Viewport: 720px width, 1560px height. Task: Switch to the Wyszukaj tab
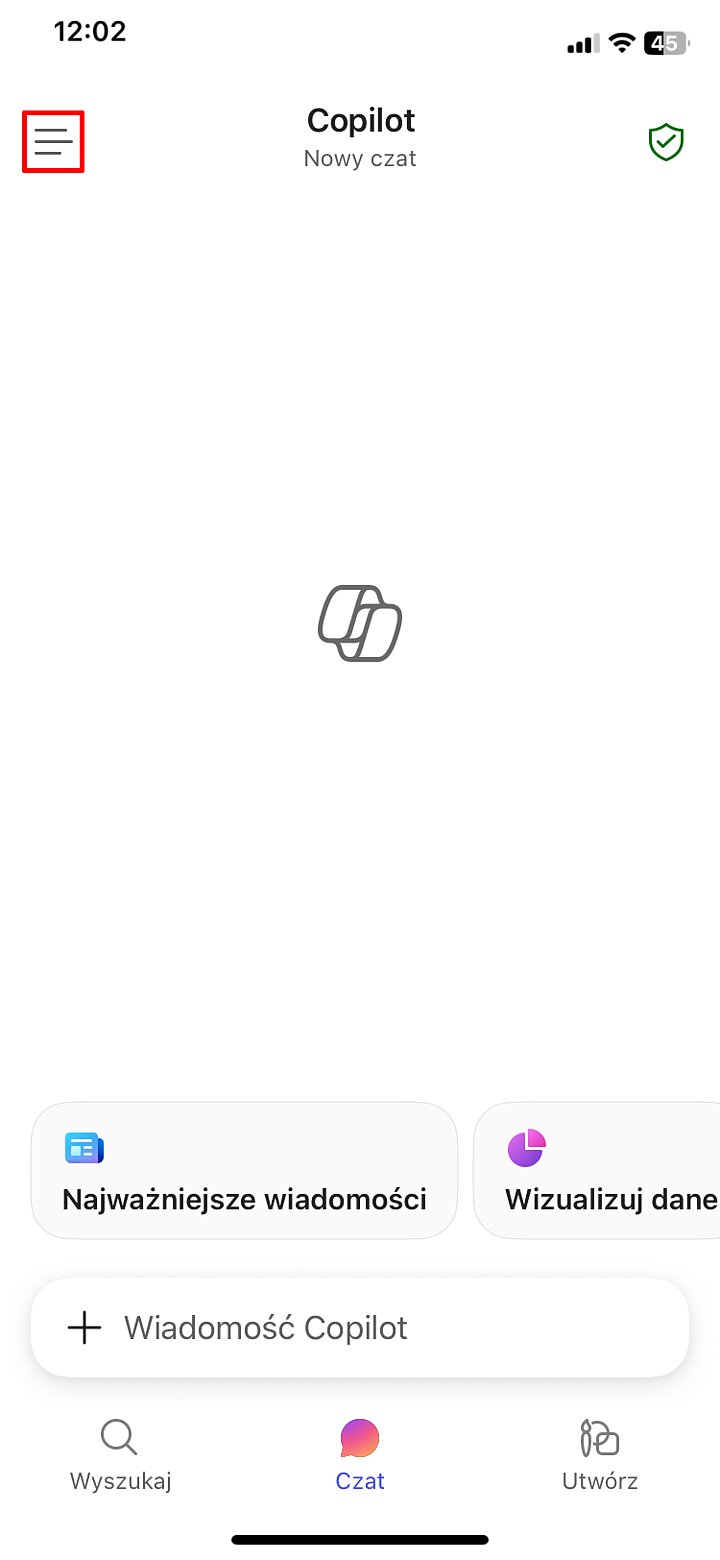click(120, 1455)
